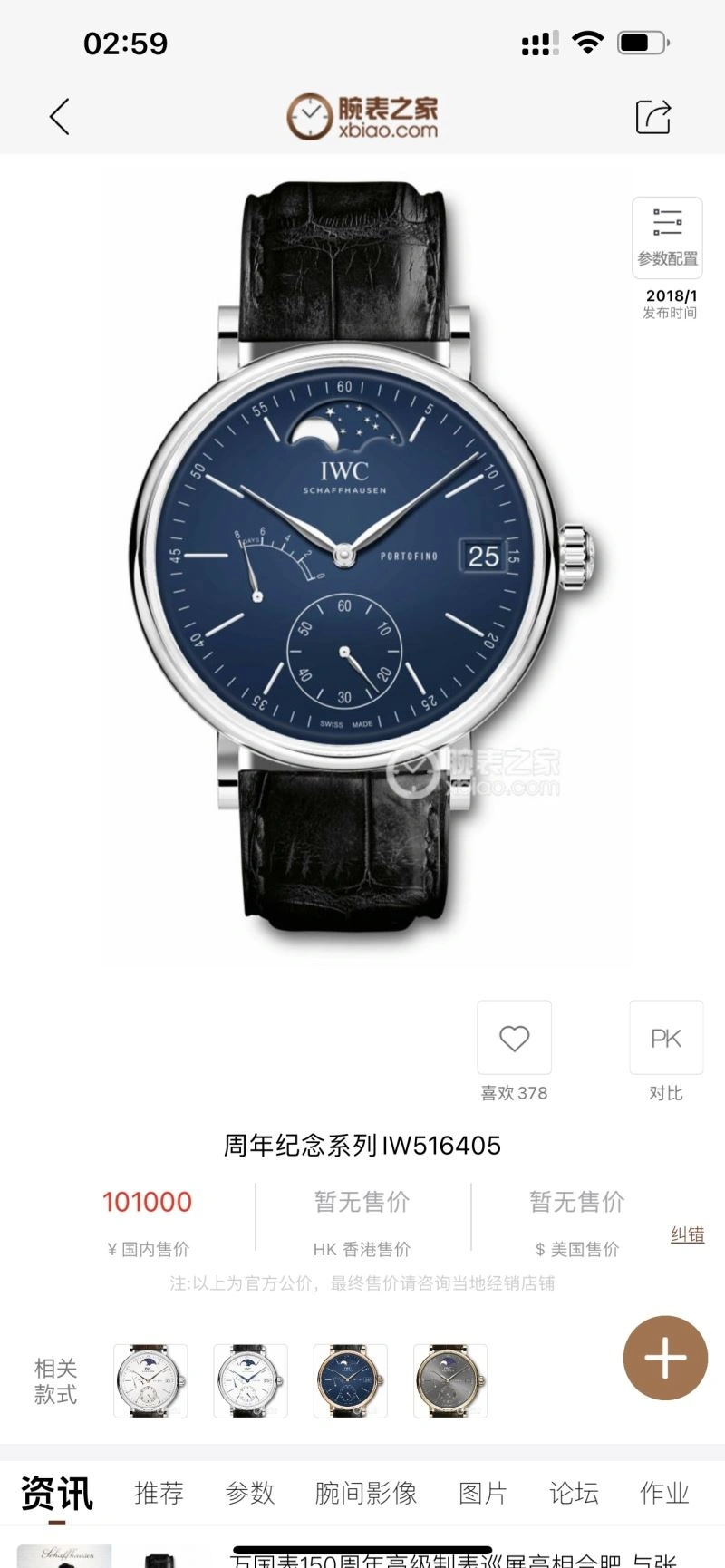Like this watch with the heart
The width and height of the screenshot is (725, 1568).
click(514, 1039)
